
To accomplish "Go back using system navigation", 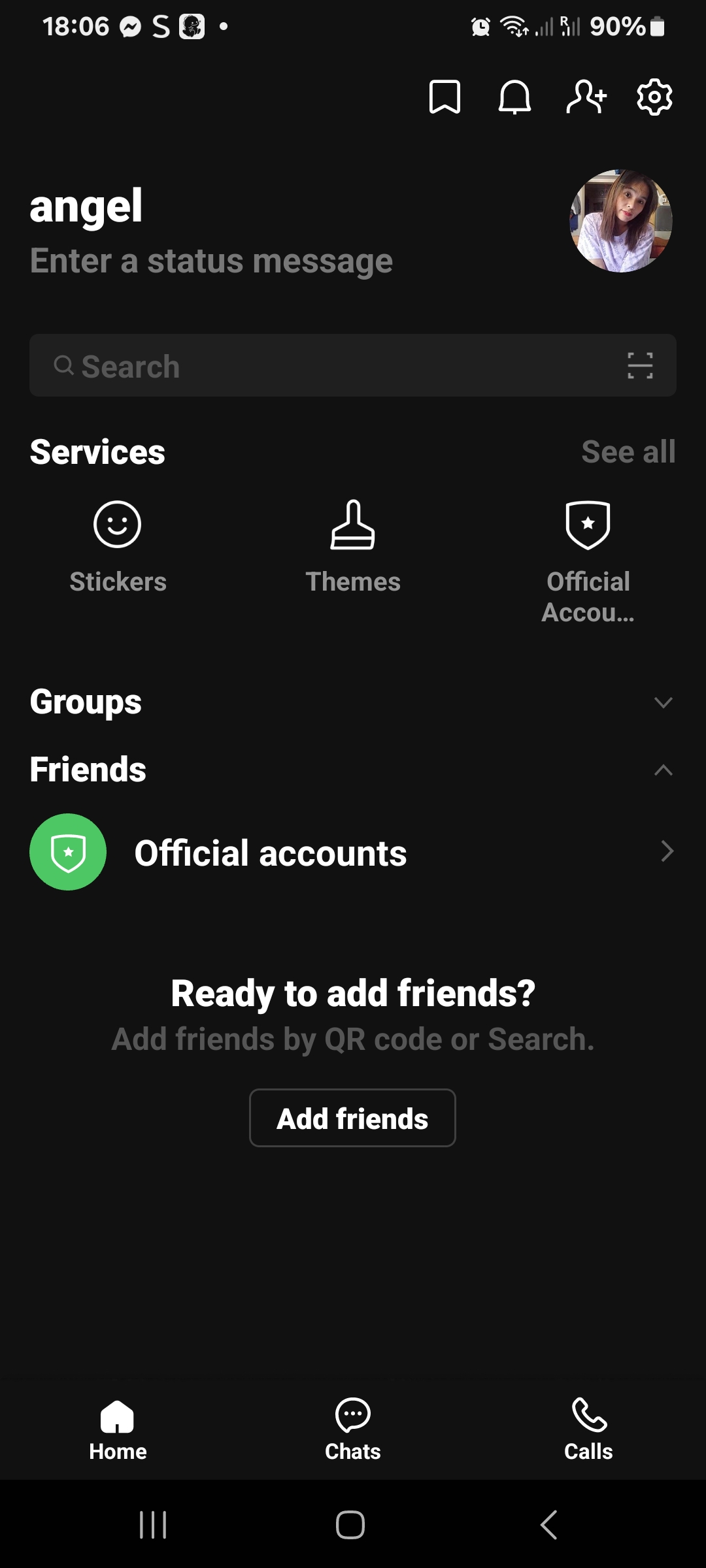I will click(x=549, y=1525).
